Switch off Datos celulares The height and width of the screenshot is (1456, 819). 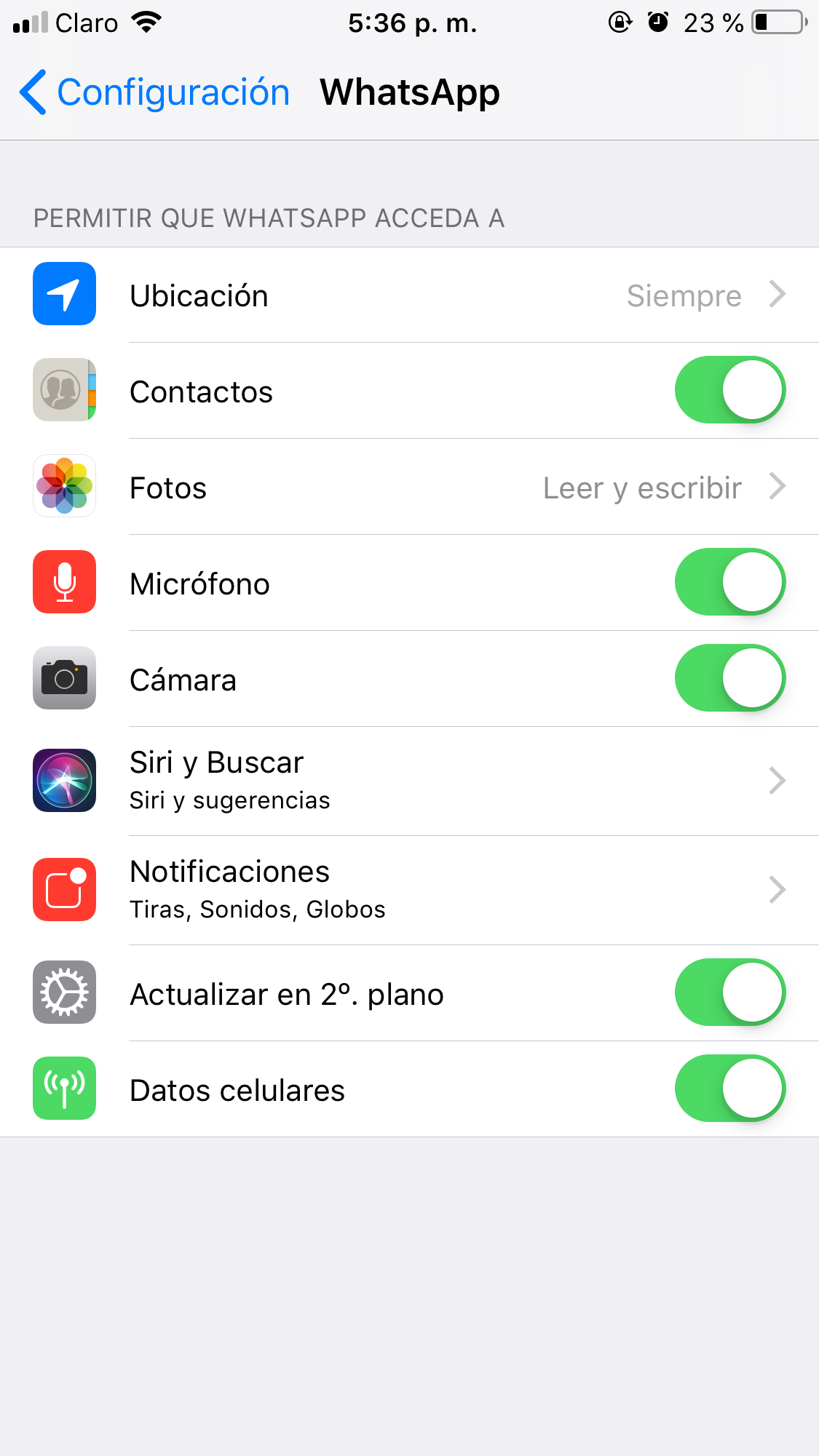coord(729,1089)
